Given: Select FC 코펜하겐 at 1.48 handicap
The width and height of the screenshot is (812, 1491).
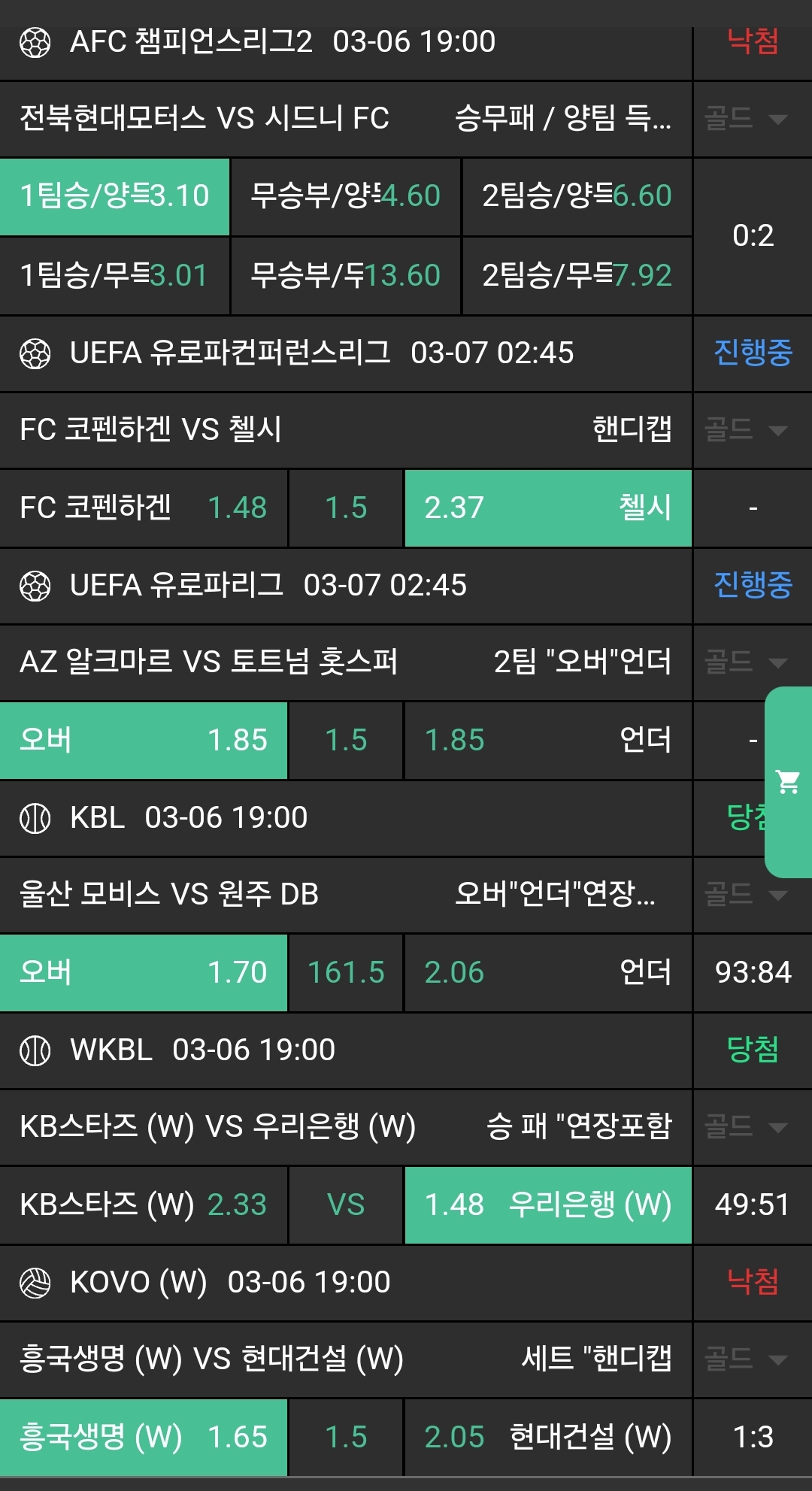Looking at the screenshot, I should pos(144,508).
